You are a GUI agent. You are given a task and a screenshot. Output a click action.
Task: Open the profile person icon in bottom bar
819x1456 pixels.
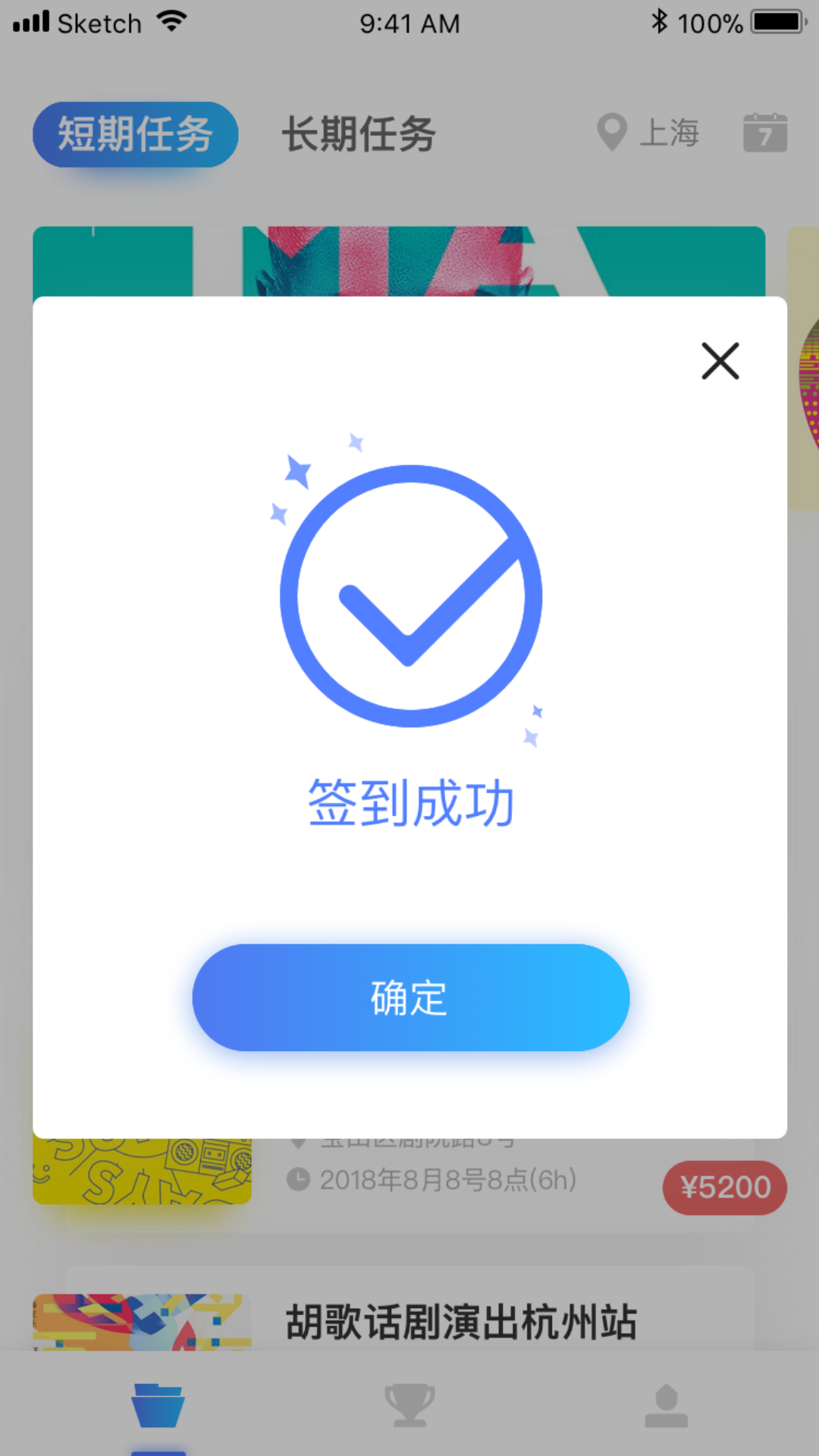pos(666,1407)
